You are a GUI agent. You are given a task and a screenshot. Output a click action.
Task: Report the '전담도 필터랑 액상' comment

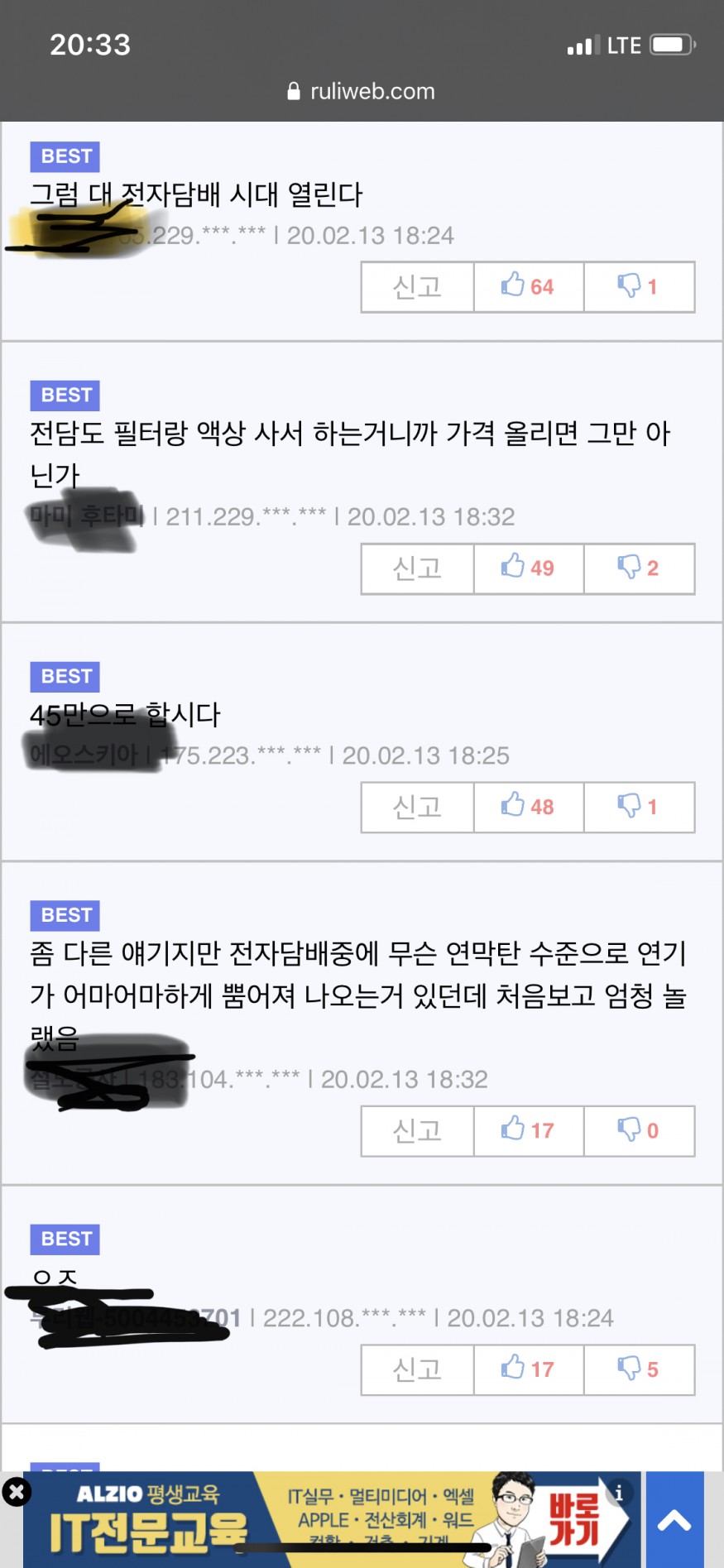pos(417,568)
